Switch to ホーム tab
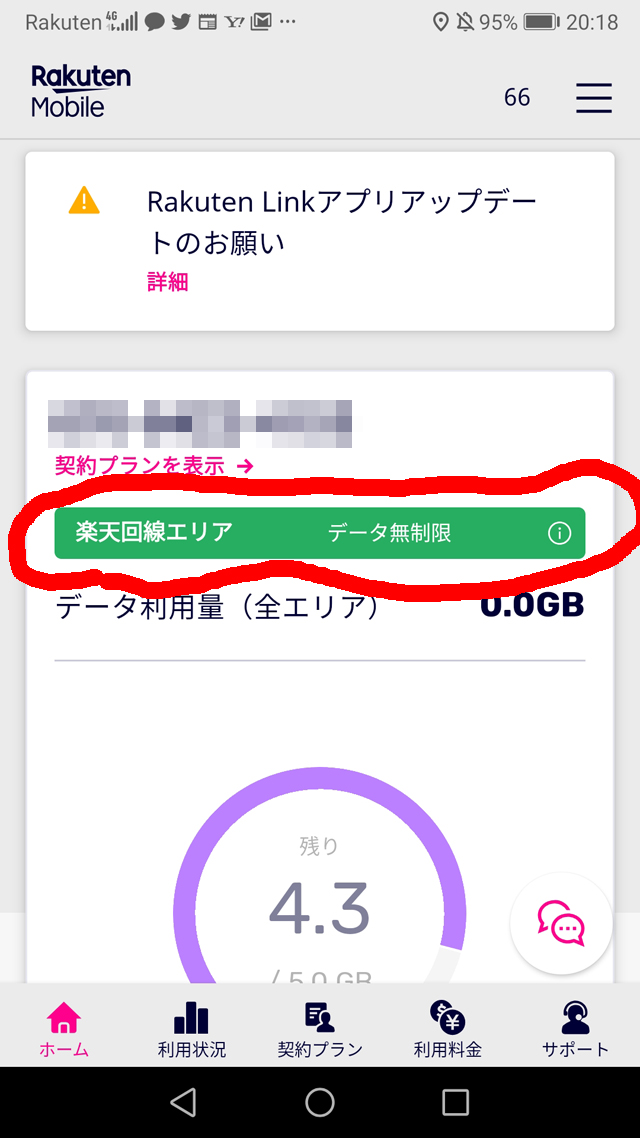 (64, 1029)
